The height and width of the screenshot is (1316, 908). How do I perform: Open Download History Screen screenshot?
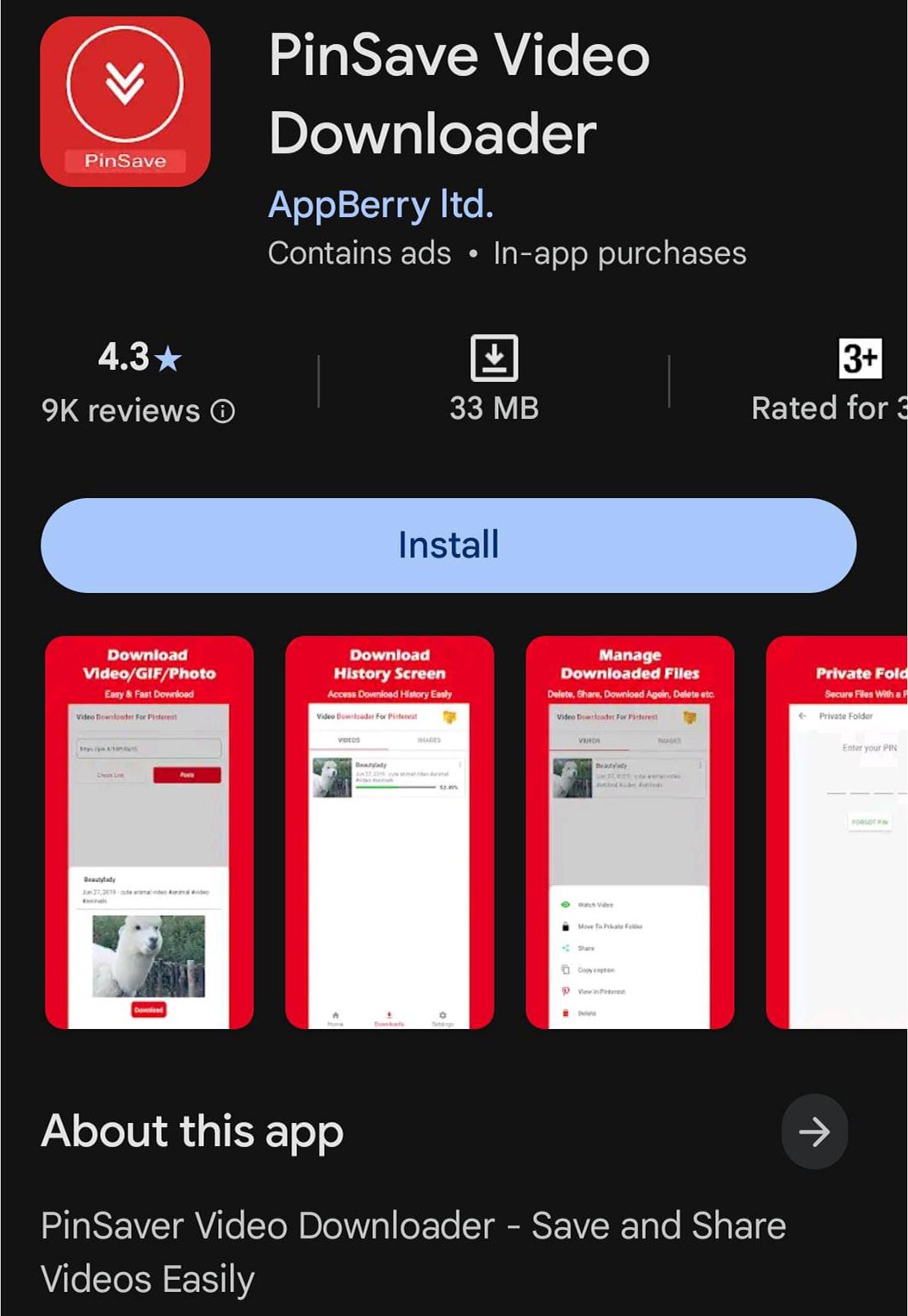click(x=389, y=832)
